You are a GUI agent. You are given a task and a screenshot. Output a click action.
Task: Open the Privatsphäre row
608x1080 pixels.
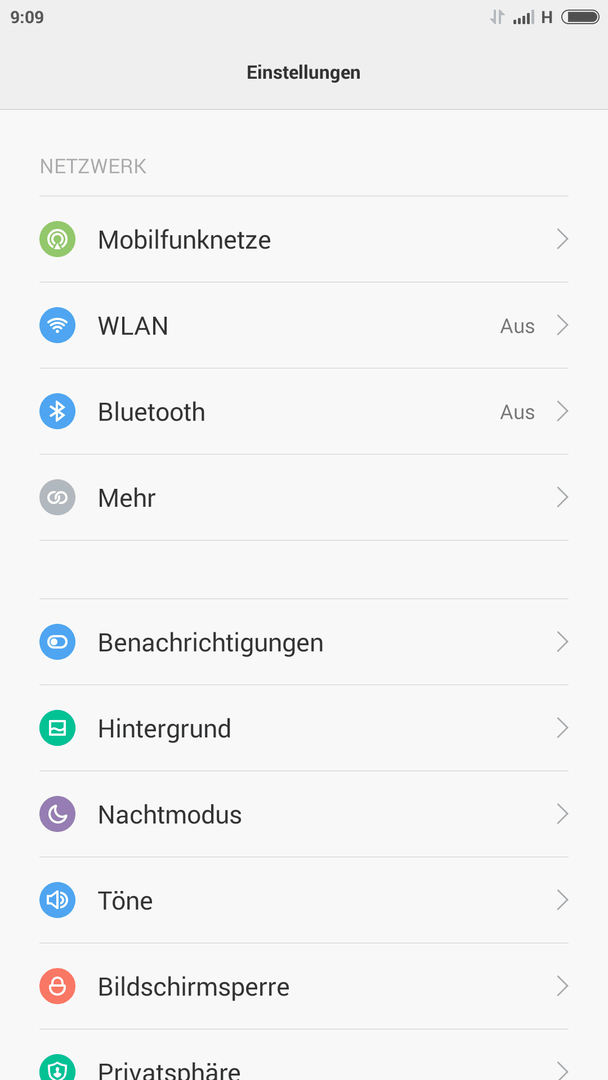tap(304, 1057)
